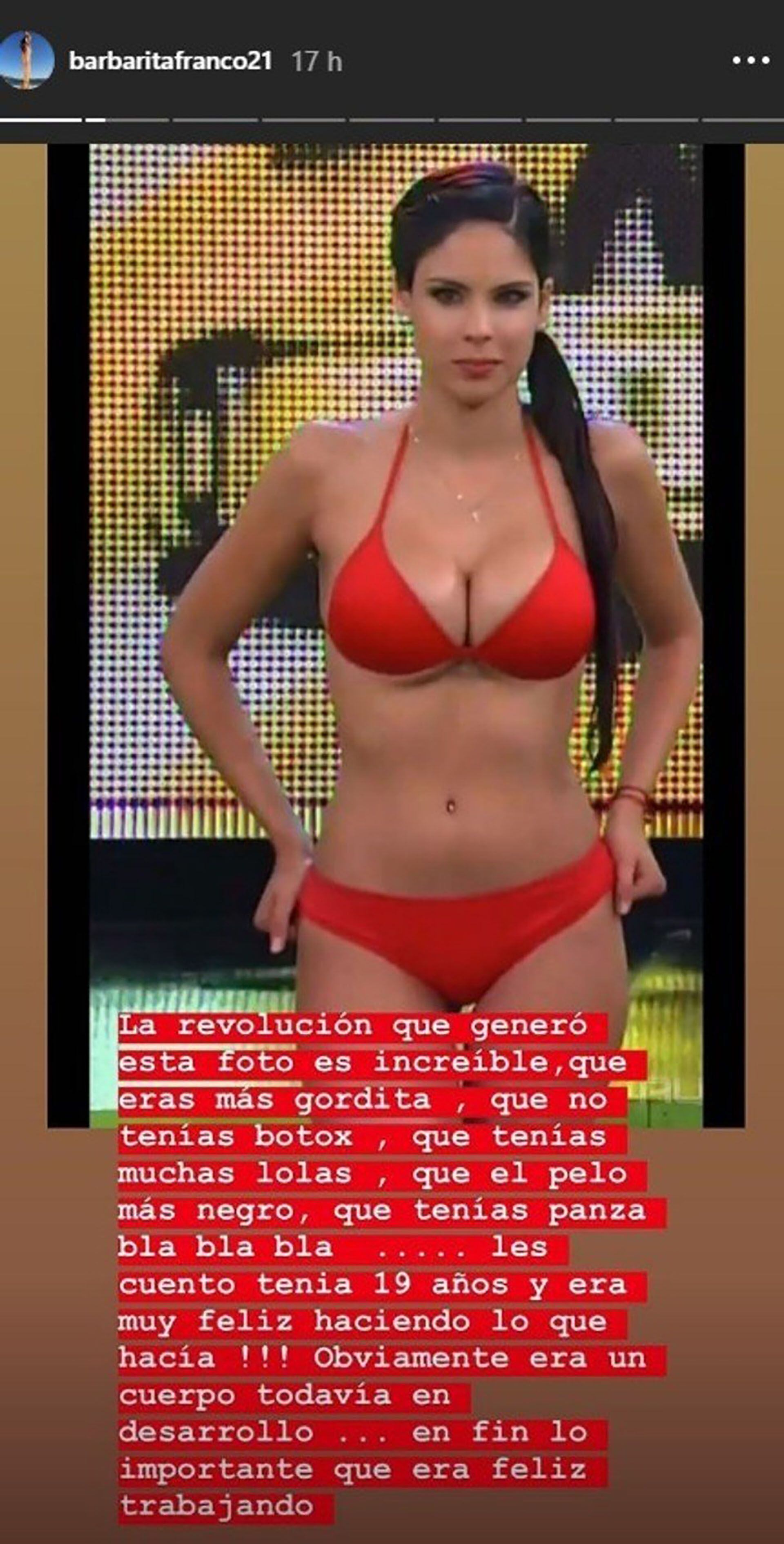The height and width of the screenshot is (1544, 784).
Task: Tap the barbaritafranco21 username
Action: [x=171, y=61]
